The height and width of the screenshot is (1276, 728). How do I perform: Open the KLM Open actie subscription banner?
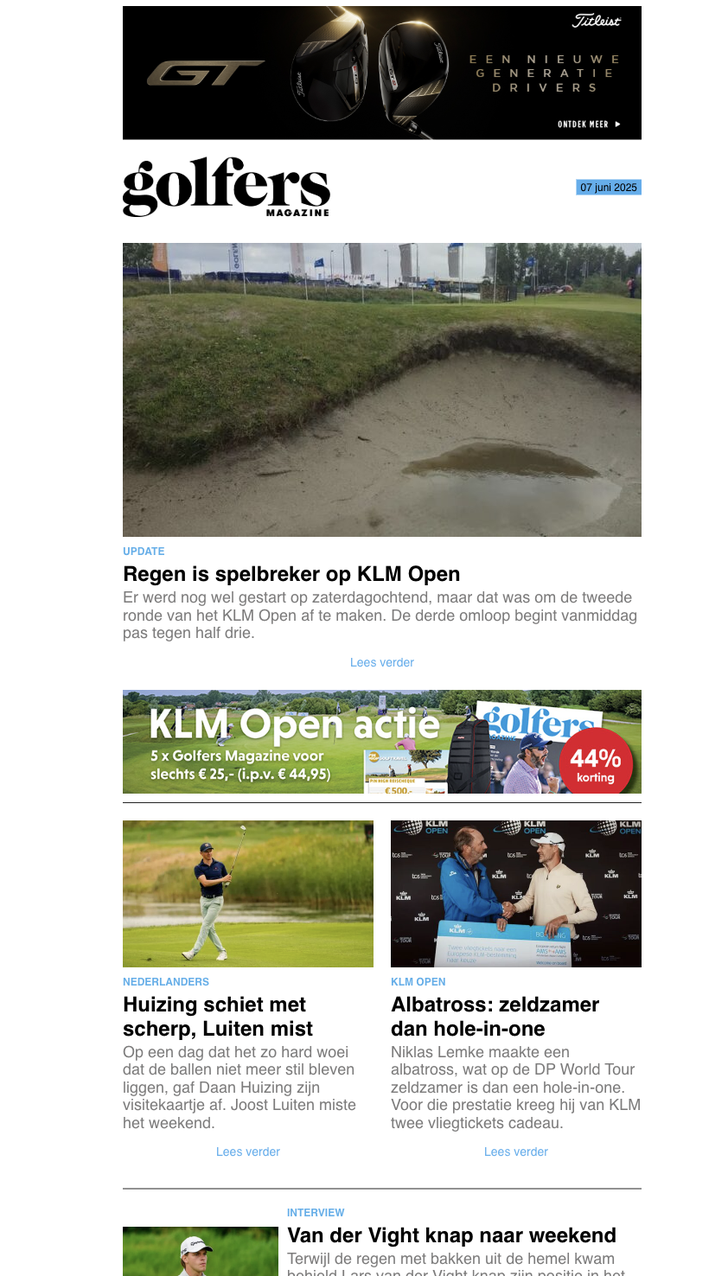381,741
